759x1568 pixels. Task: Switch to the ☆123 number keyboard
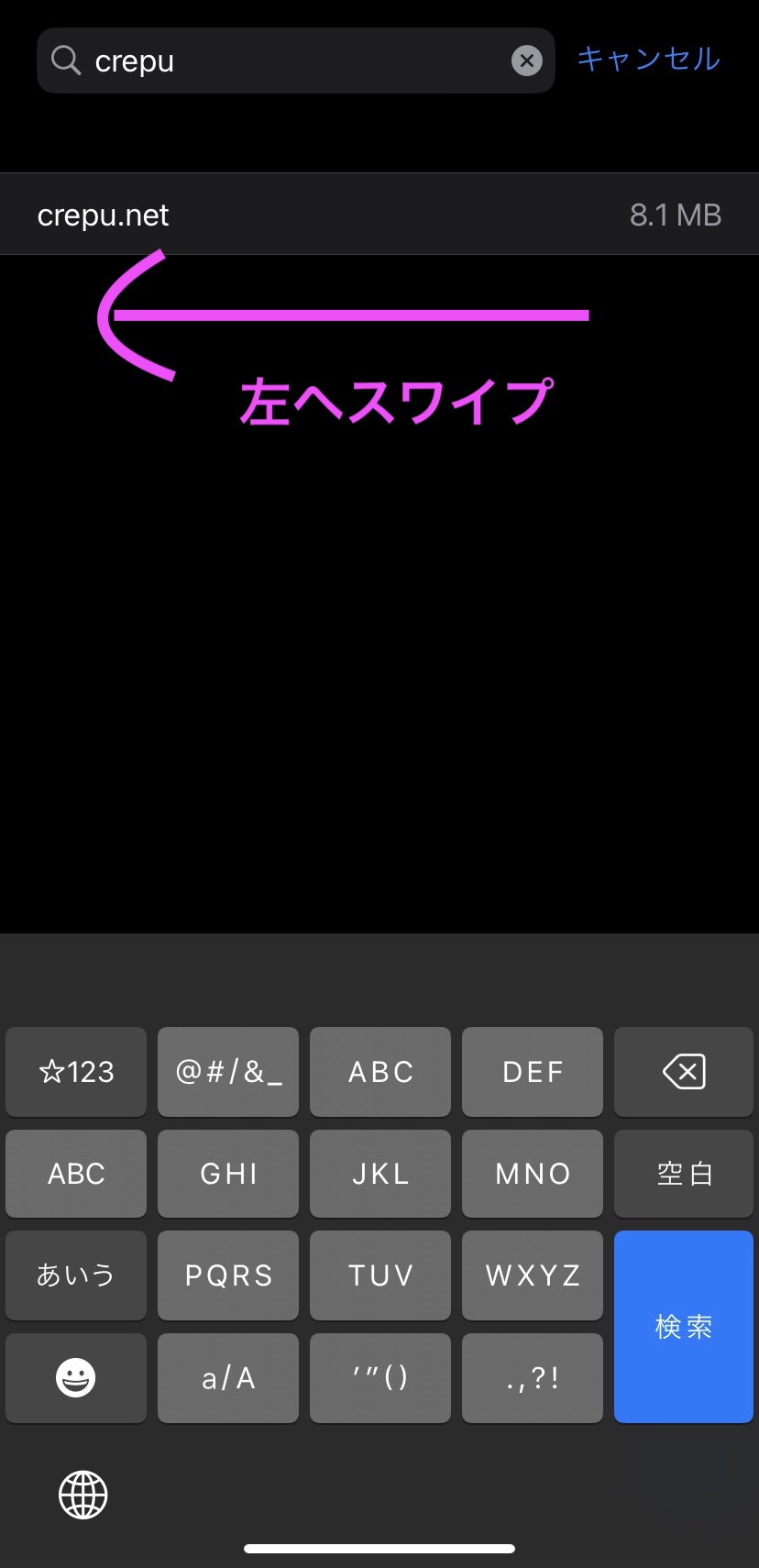(x=76, y=1071)
